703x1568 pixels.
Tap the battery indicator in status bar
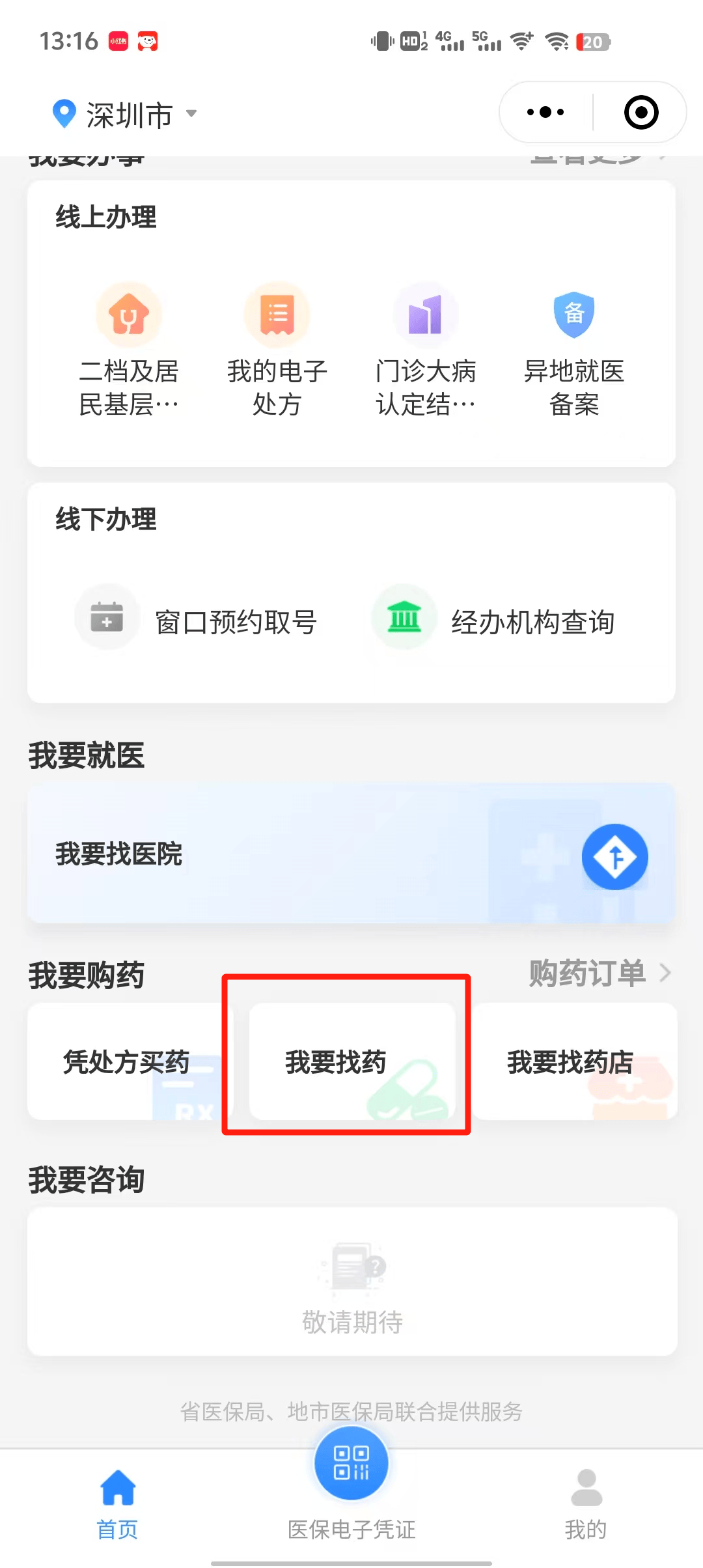[x=594, y=41]
